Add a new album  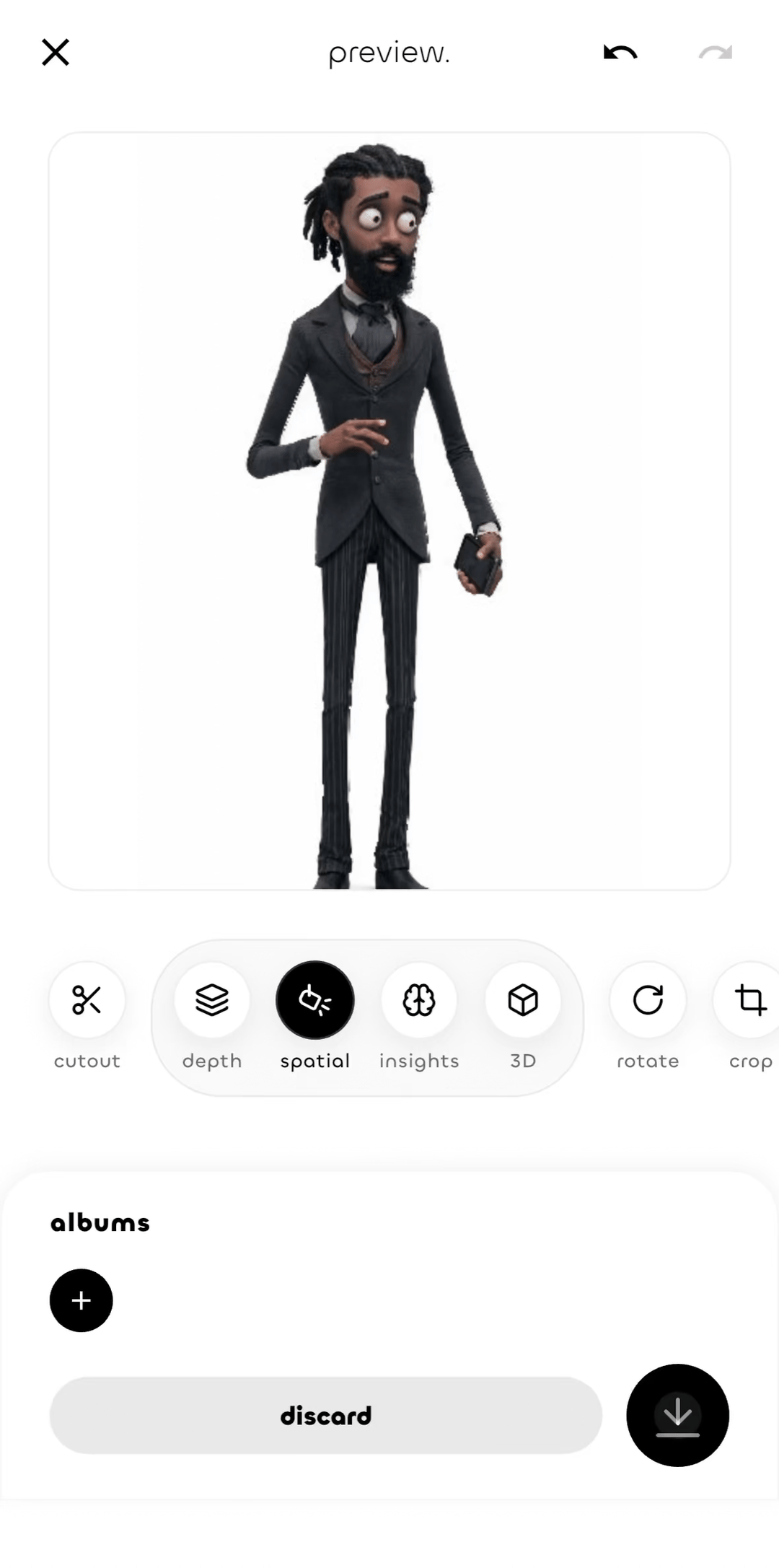82,1300
